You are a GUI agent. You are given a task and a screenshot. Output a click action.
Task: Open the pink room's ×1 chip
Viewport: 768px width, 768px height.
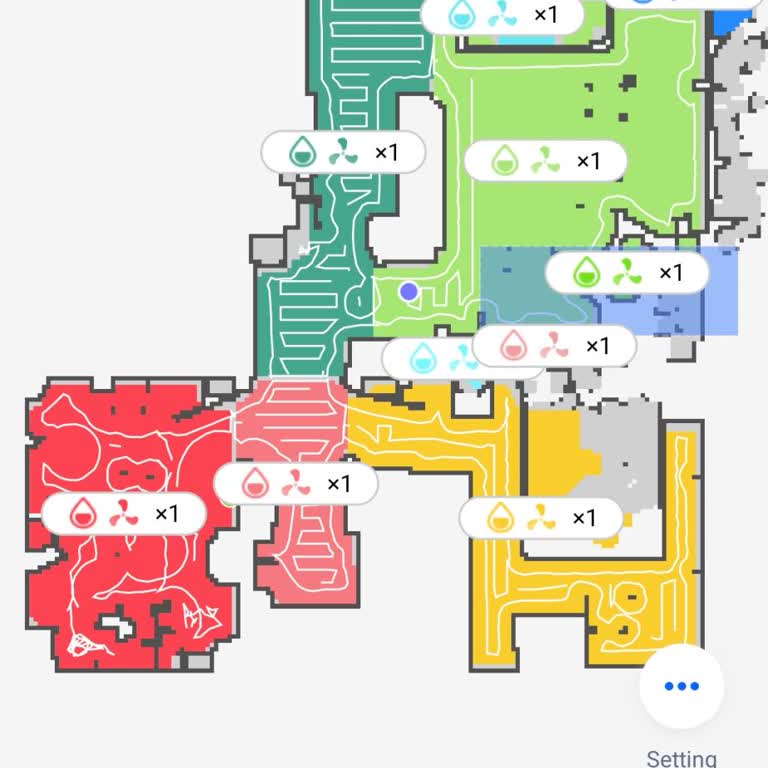296,484
